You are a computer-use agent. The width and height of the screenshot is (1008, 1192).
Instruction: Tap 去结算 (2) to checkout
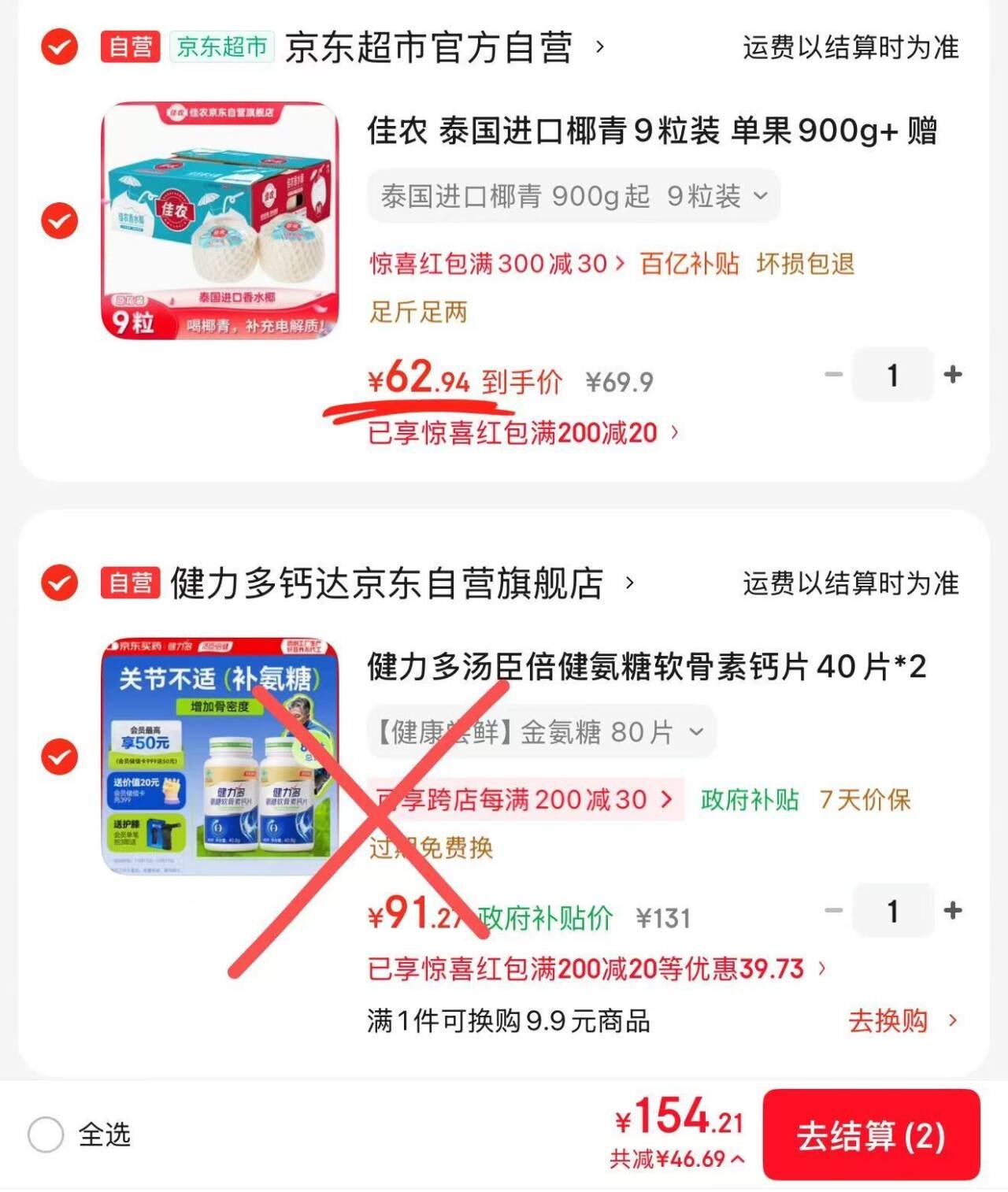click(x=871, y=1135)
